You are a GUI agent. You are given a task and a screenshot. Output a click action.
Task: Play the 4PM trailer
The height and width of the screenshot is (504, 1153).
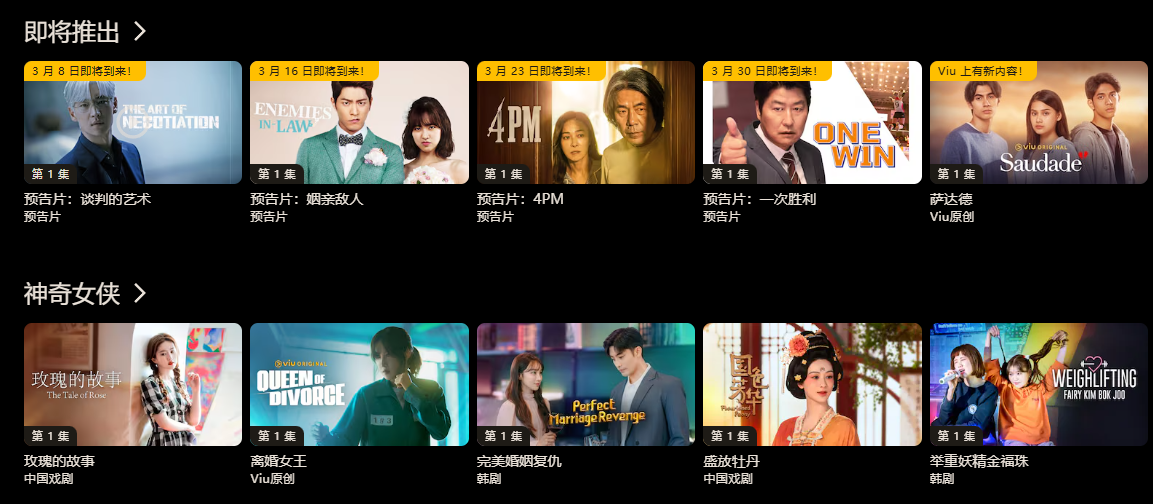coord(586,123)
